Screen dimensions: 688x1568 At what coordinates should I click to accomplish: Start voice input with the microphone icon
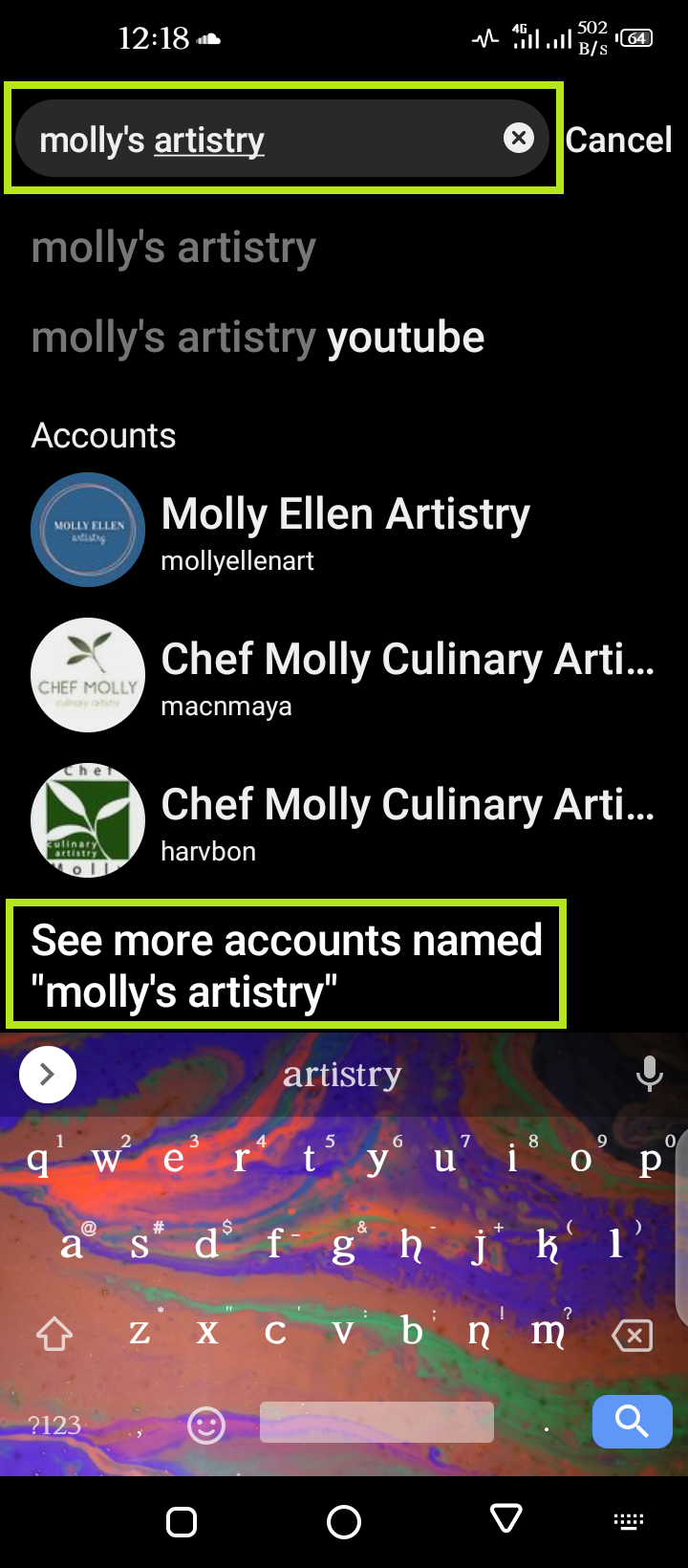650,1074
